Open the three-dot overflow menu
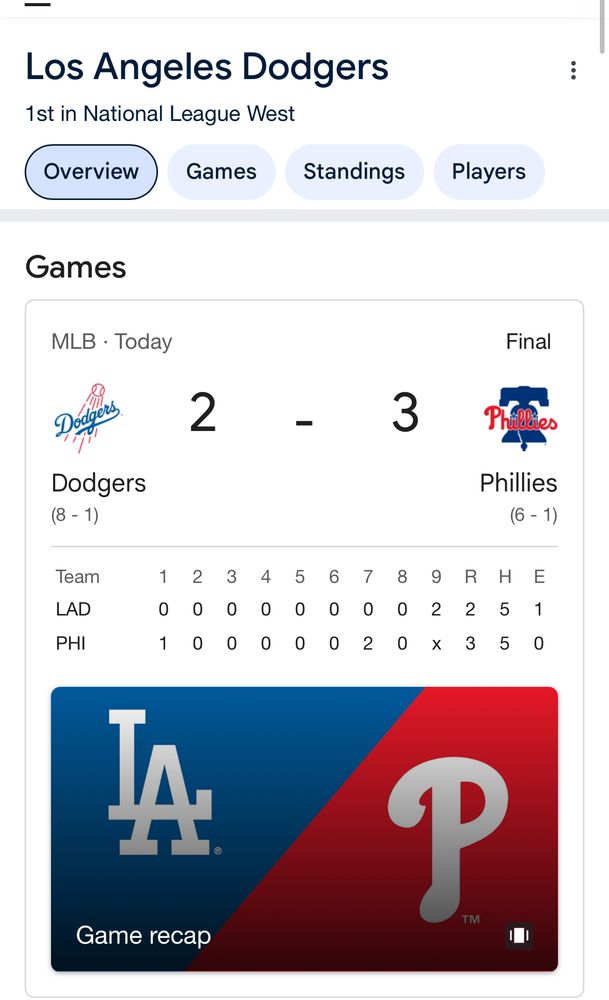 point(573,71)
